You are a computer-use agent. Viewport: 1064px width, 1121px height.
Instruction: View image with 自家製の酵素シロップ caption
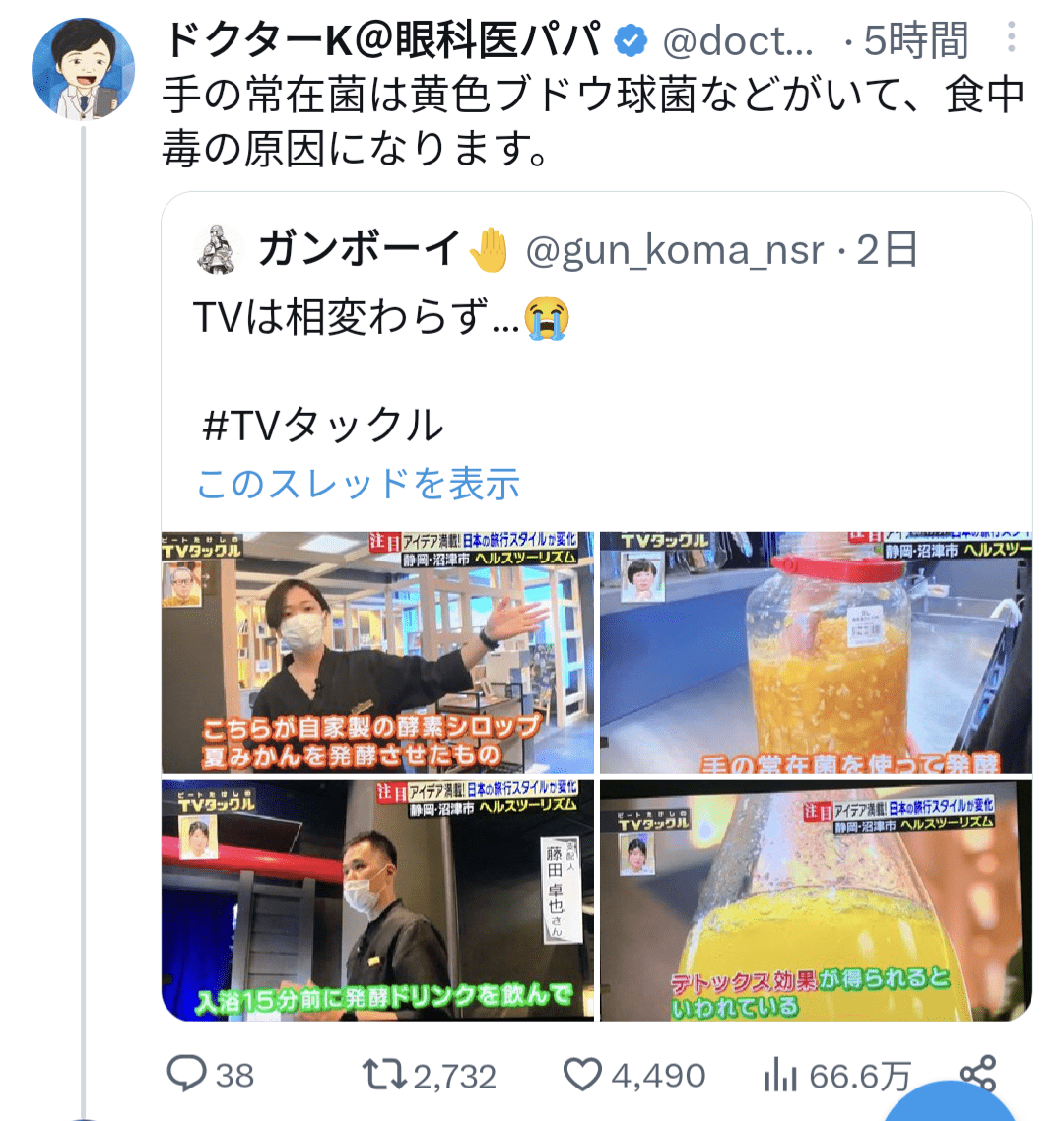pyautogui.click(x=378, y=653)
